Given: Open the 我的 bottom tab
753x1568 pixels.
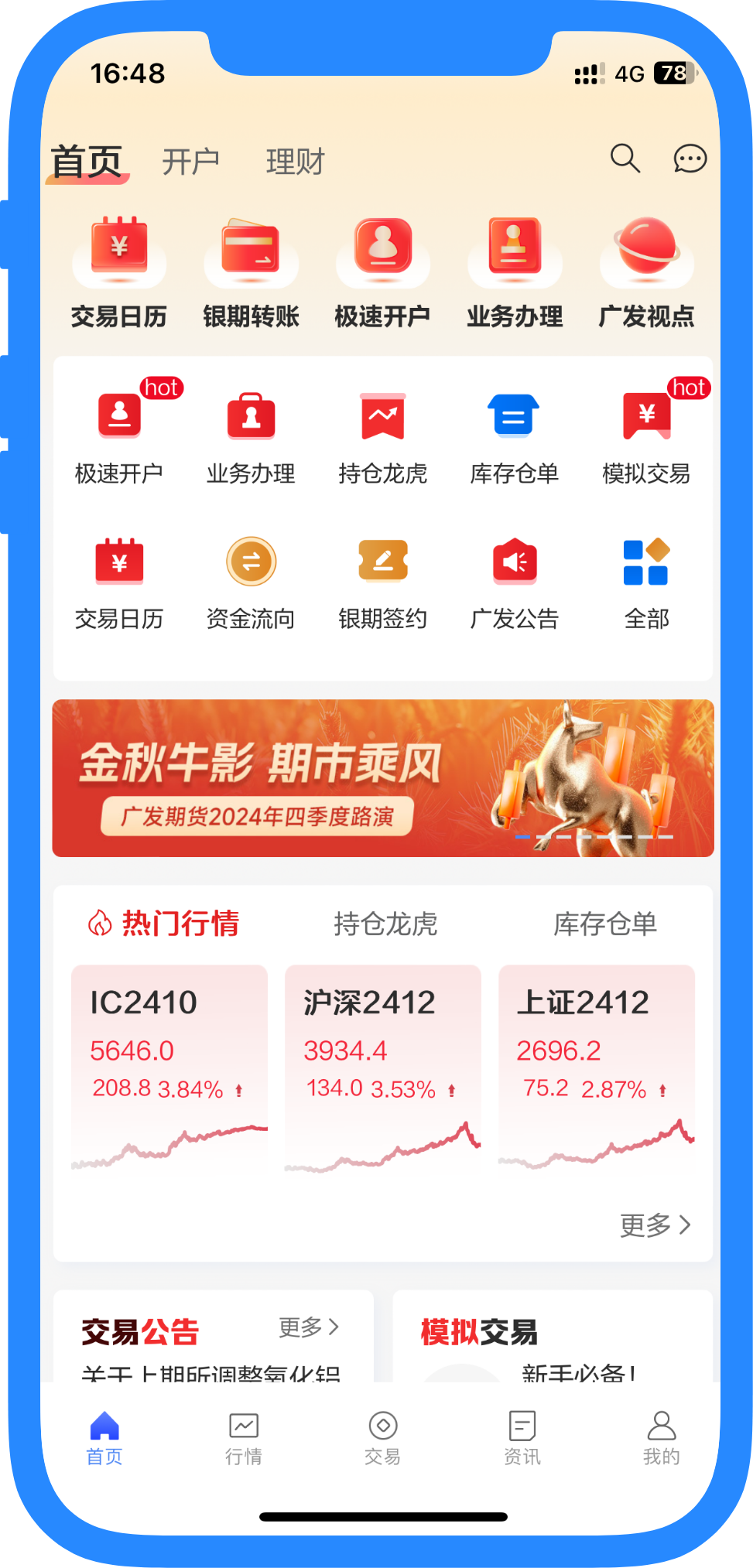Looking at the screenshot, I should point(661,1438).
